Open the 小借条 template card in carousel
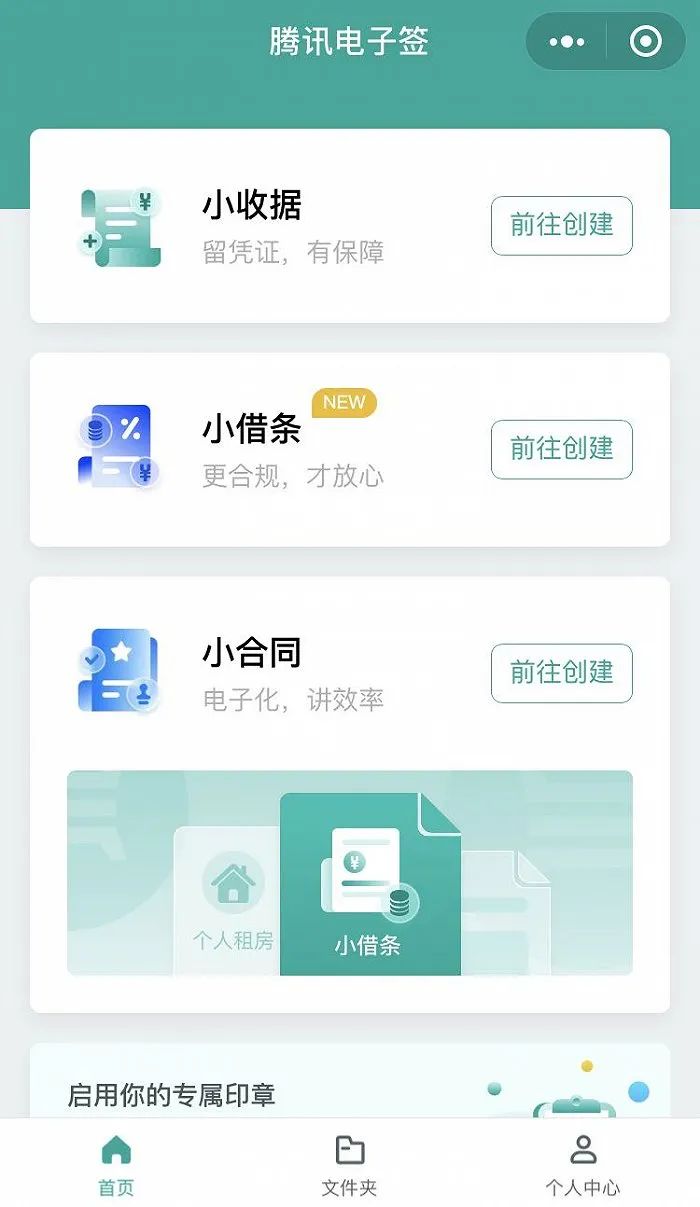The image size is (700, 1207). click(x=369, y=884)
